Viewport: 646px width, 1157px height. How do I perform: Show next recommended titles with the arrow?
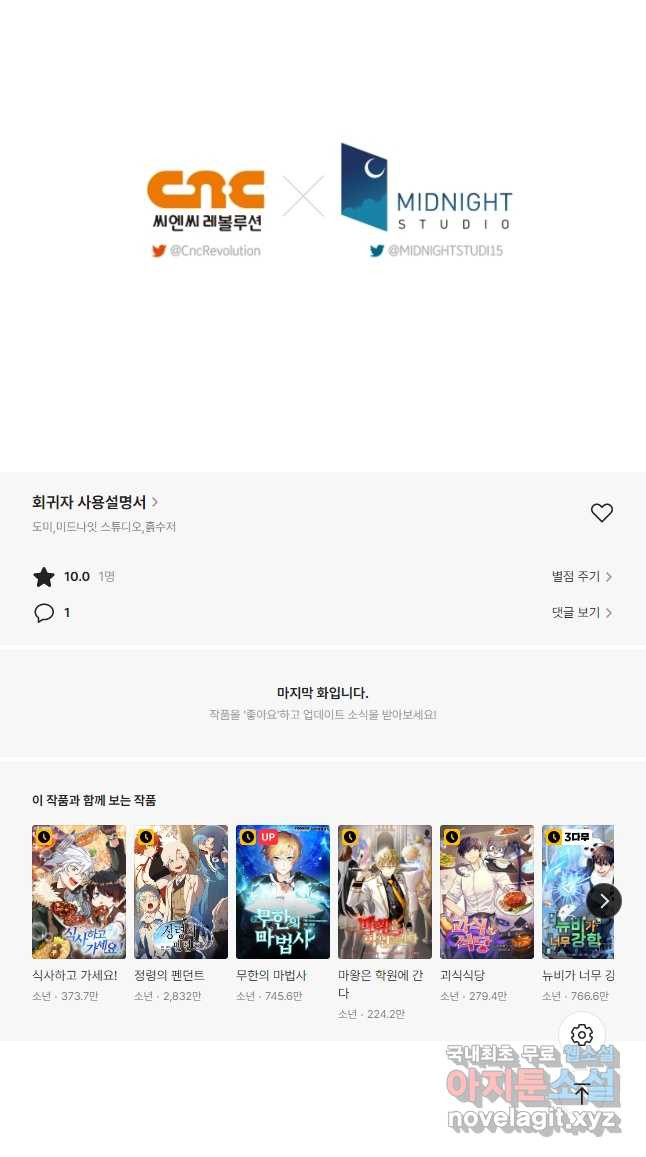coord(604,901)
